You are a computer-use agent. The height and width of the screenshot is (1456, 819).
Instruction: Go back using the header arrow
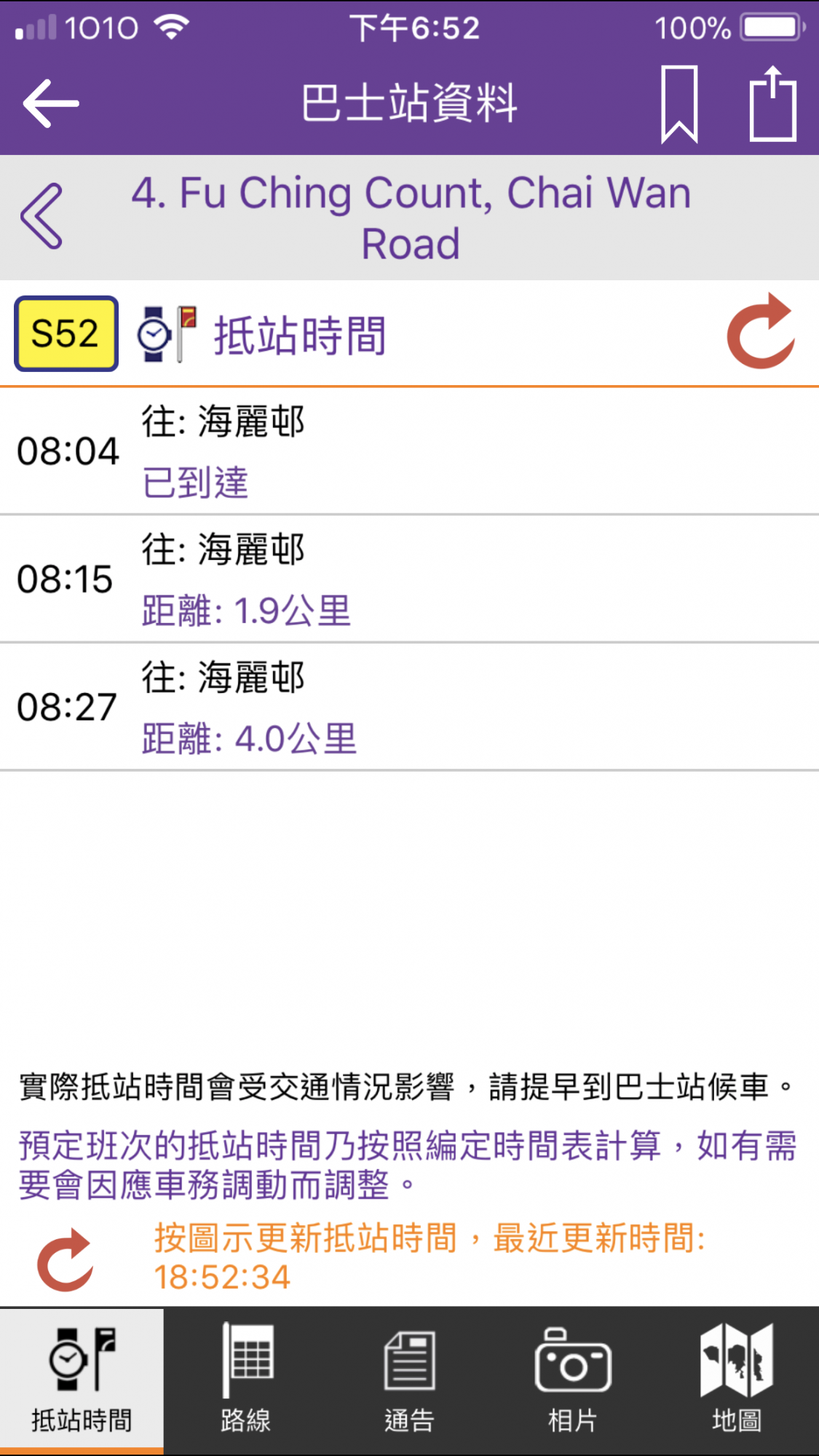51,103
